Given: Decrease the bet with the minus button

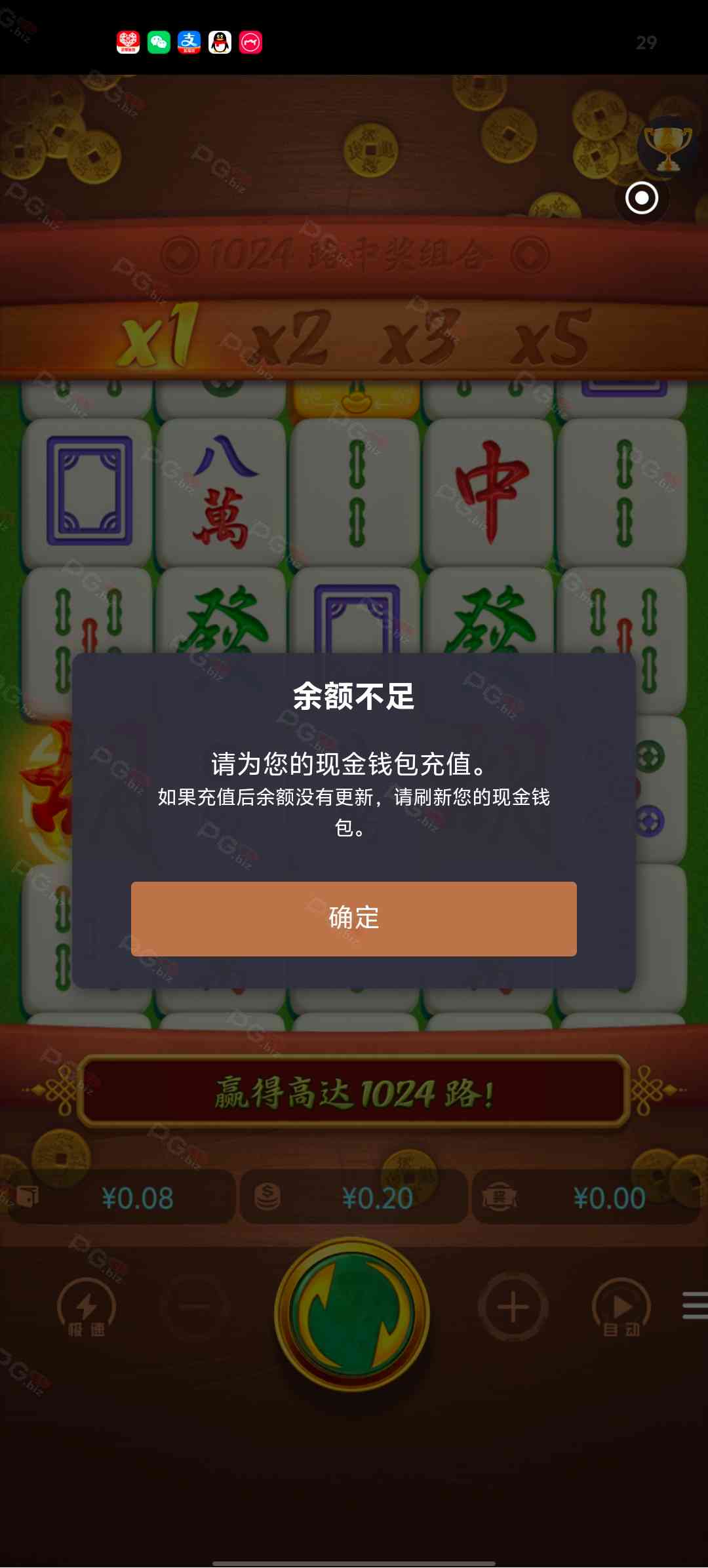Looking at the screenshot, I should point(195,1306).
